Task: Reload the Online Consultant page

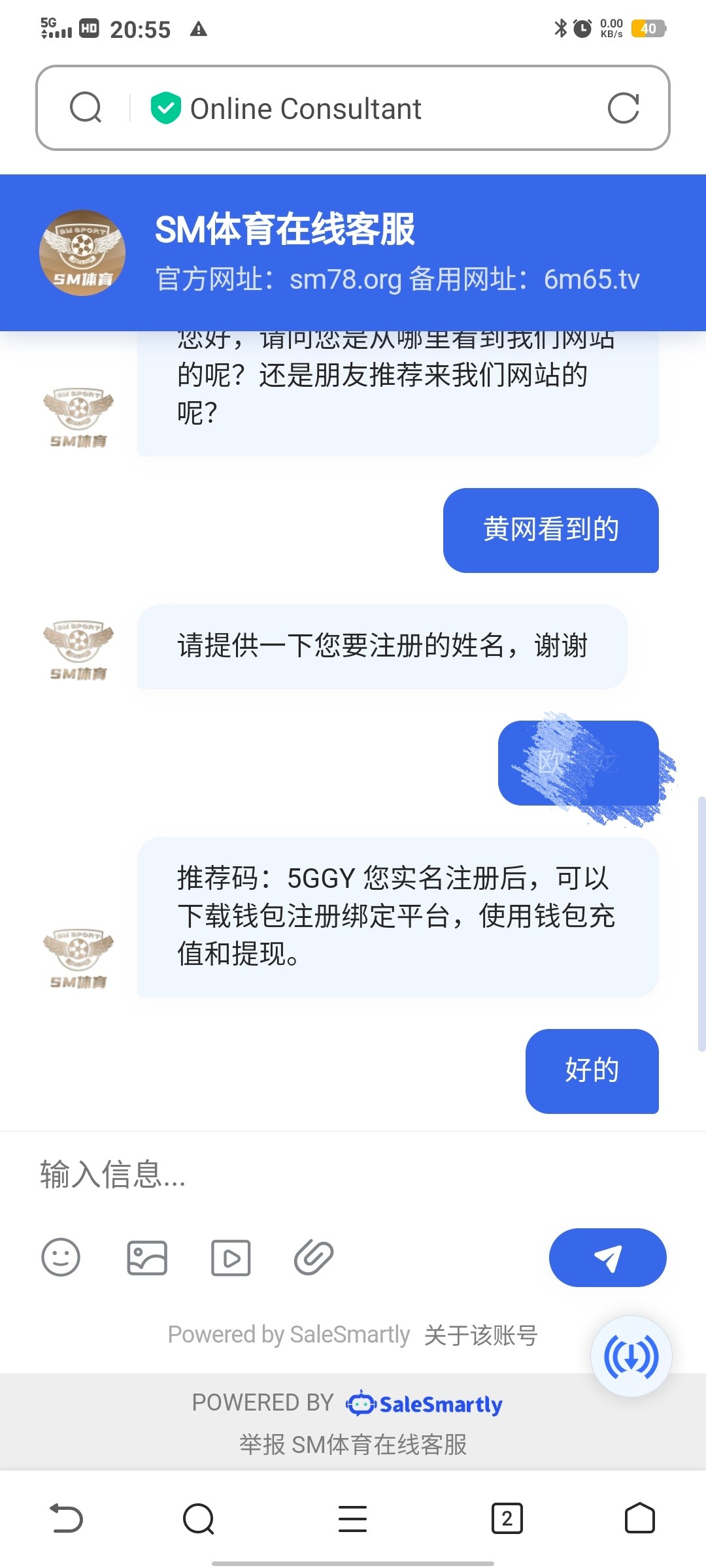Action: click(x=623, y=108)
